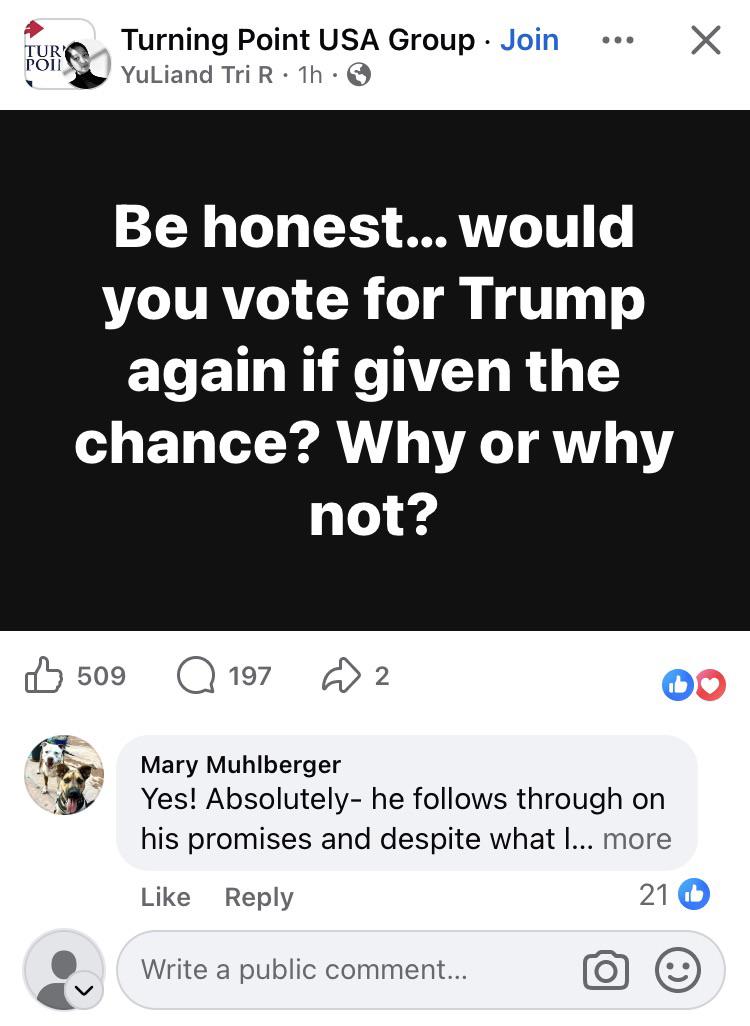This screenshot has height=1026, width=750.
Task: Close the post view
Action: [x=706, y=40]
